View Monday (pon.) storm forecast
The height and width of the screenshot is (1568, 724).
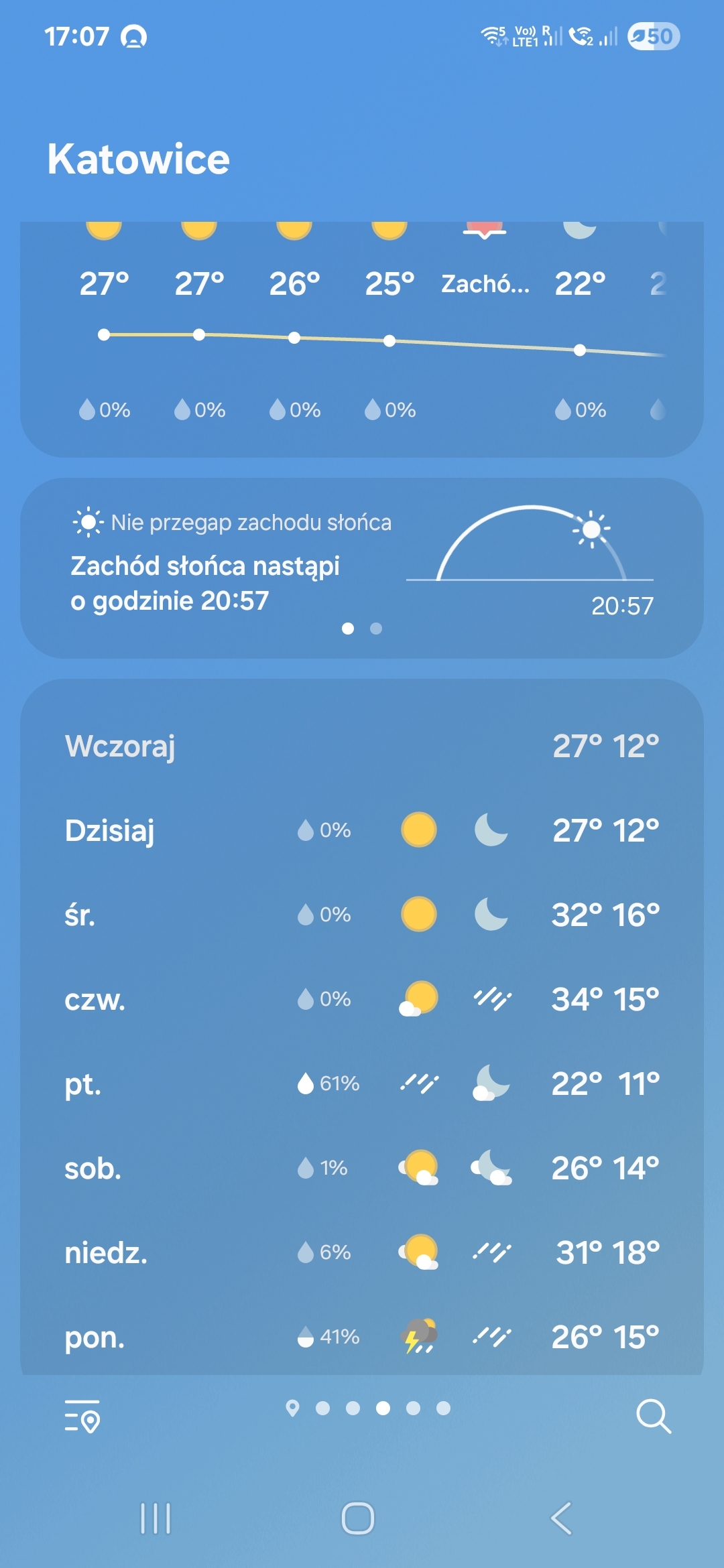tap(362, 1337)
